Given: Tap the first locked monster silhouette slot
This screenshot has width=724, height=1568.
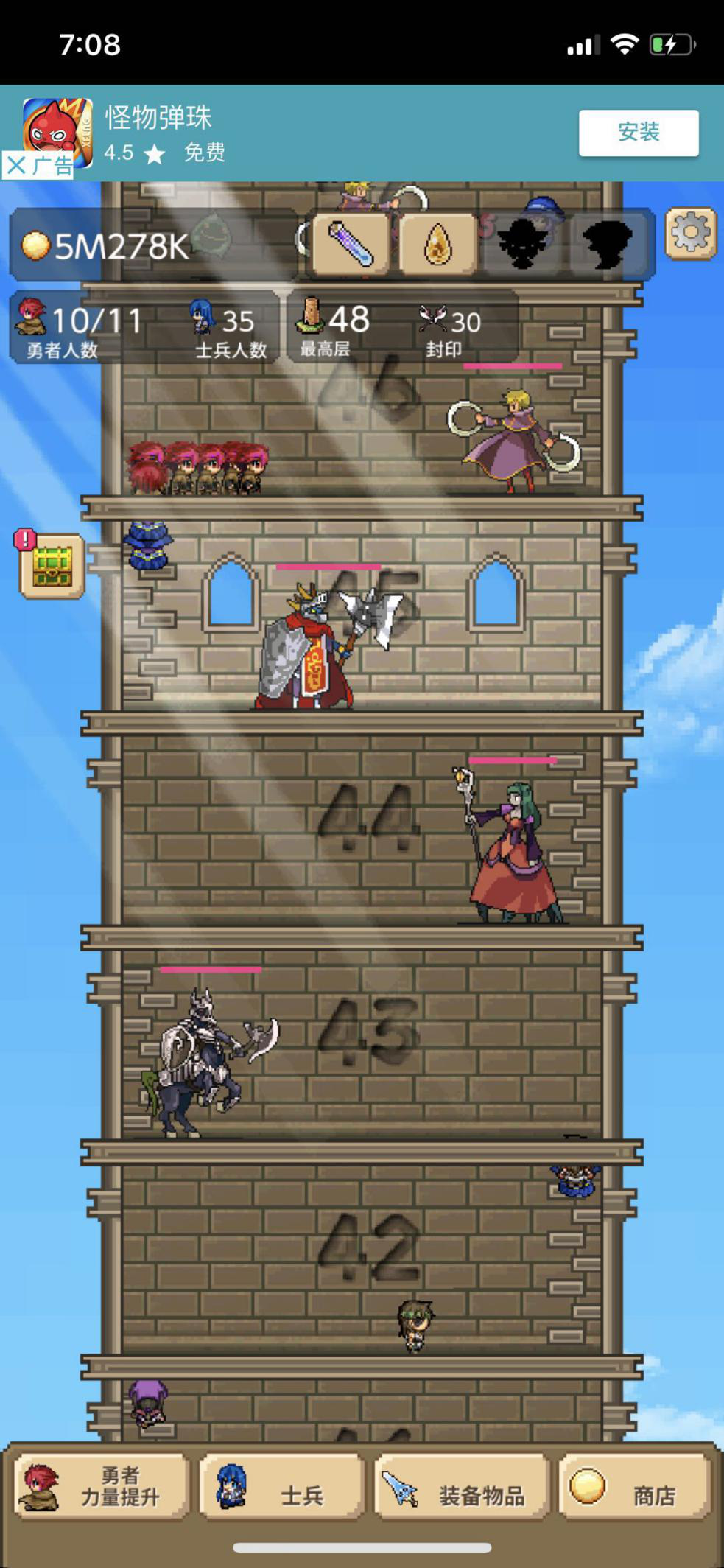Looking at the screenshot, I should click(524, 243).
